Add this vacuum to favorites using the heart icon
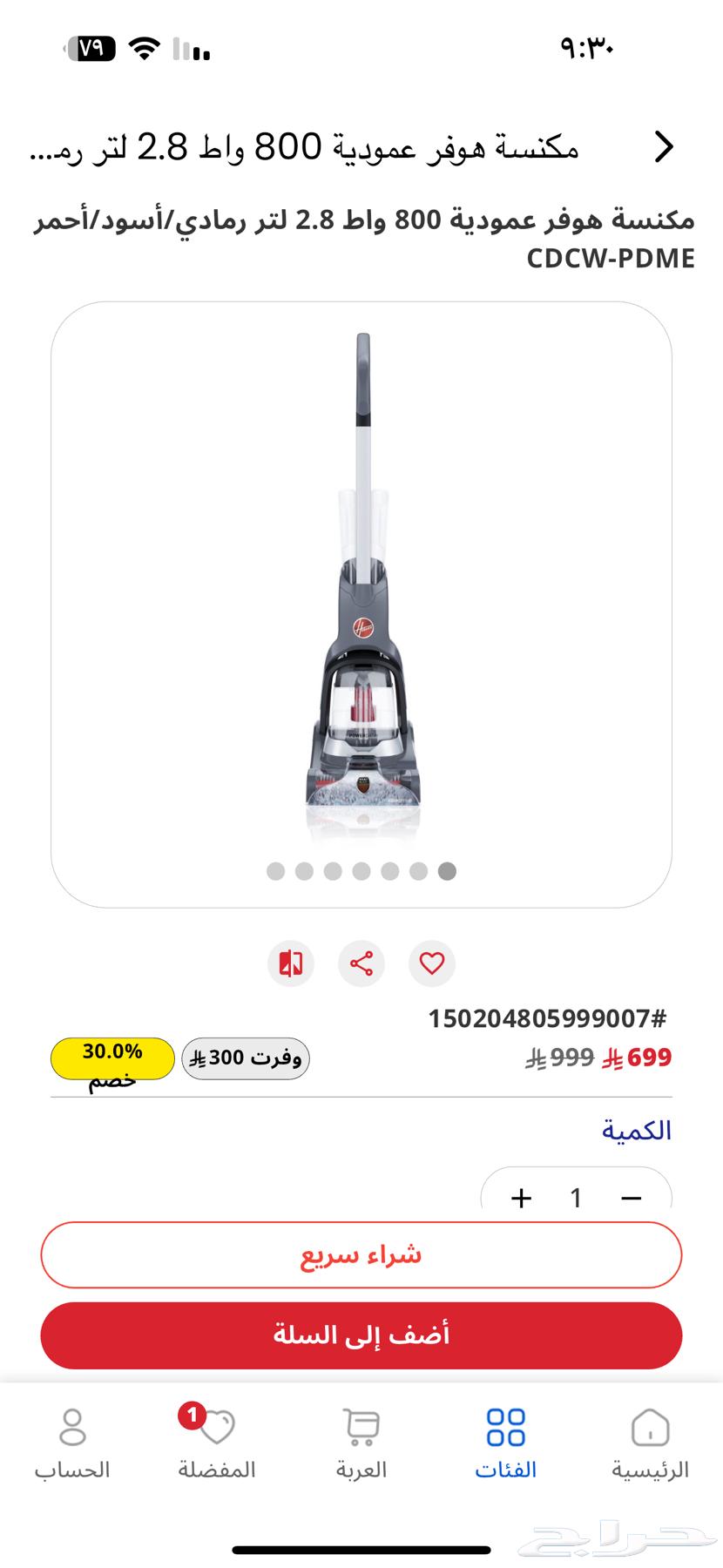This screenshot has width=723, height=1568. click(x=431, y=963)
